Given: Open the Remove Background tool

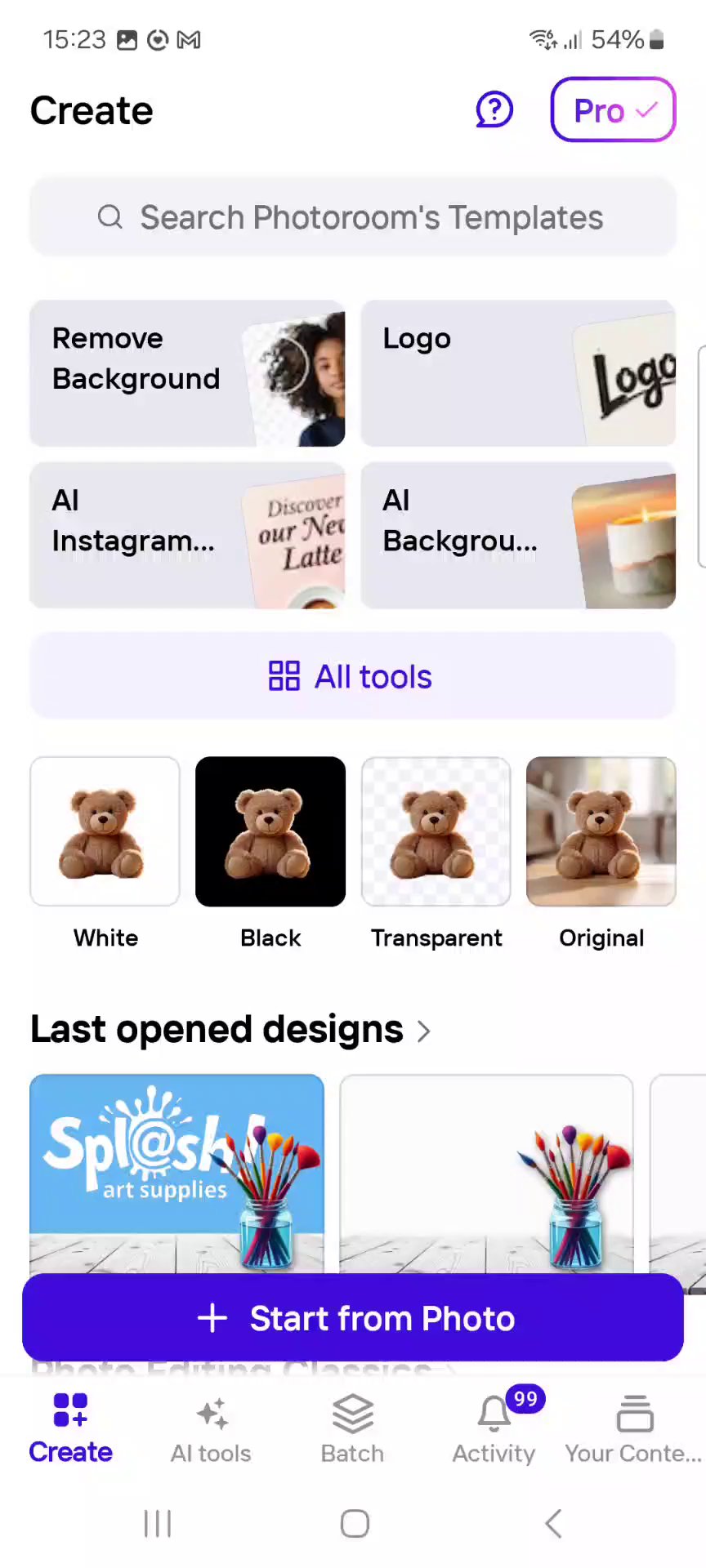Looking at the screenshot, I should [x=187, y=373].
